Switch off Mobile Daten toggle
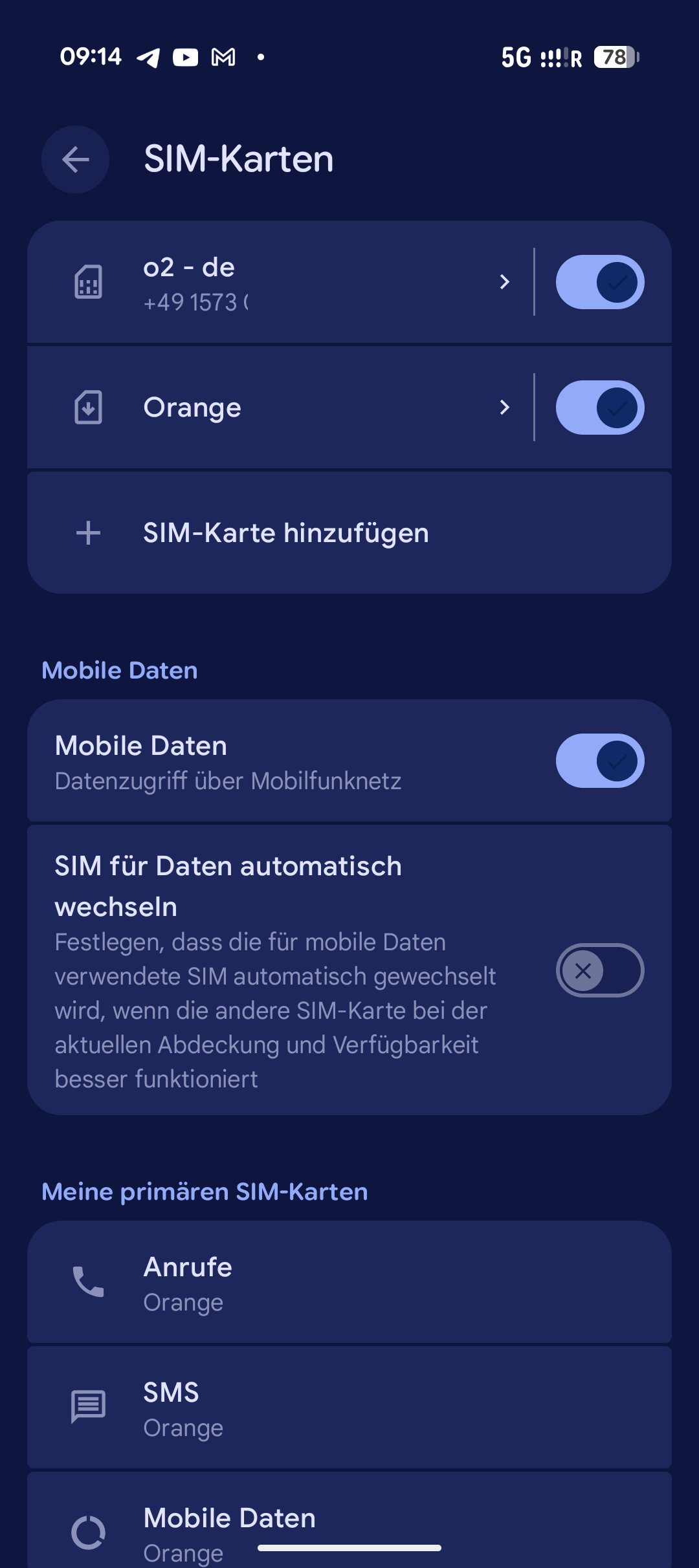Viewport: 699px width, 1568px height. (x=599, y=761)
